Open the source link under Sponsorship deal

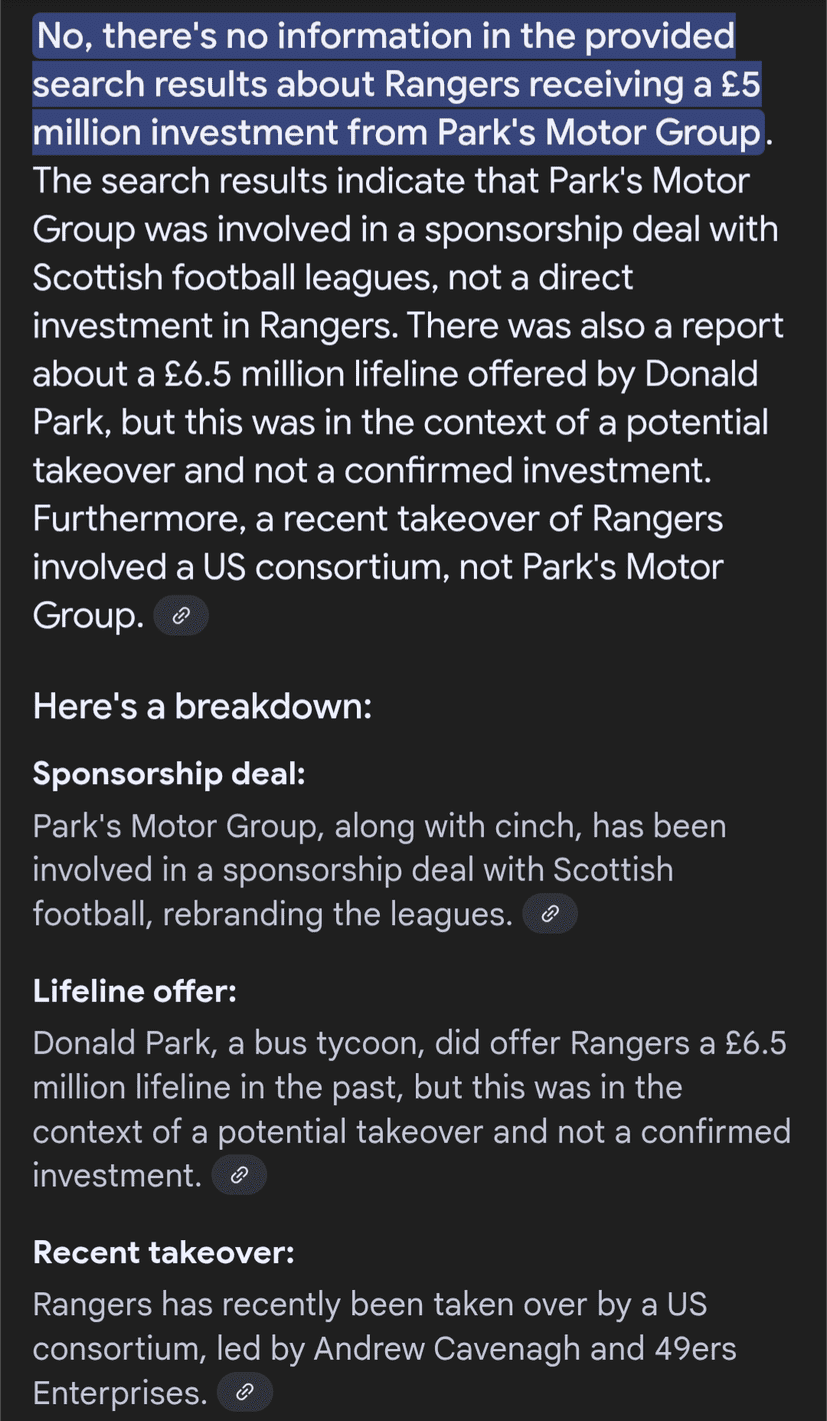(550, 914)
